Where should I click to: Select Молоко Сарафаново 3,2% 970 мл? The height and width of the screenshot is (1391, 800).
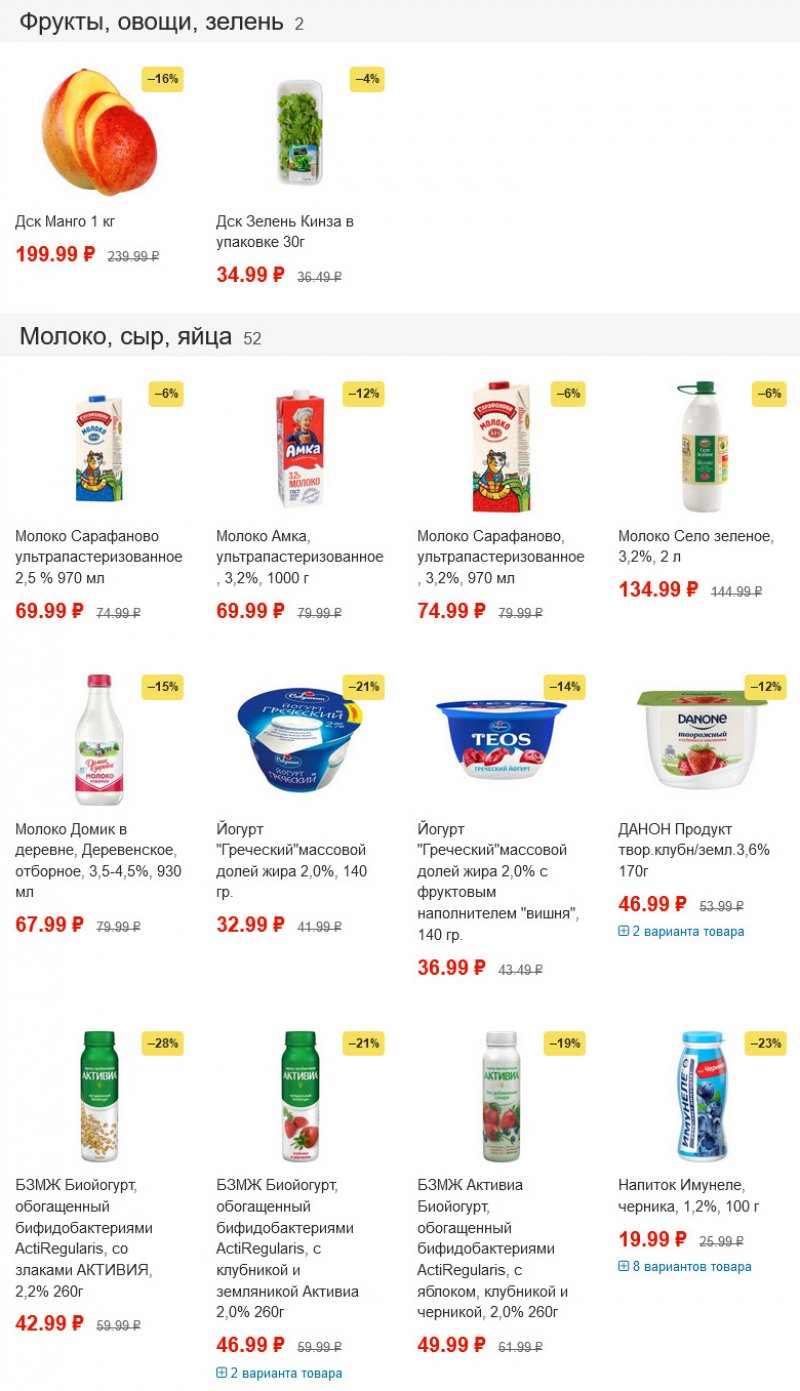pos(500,557)
